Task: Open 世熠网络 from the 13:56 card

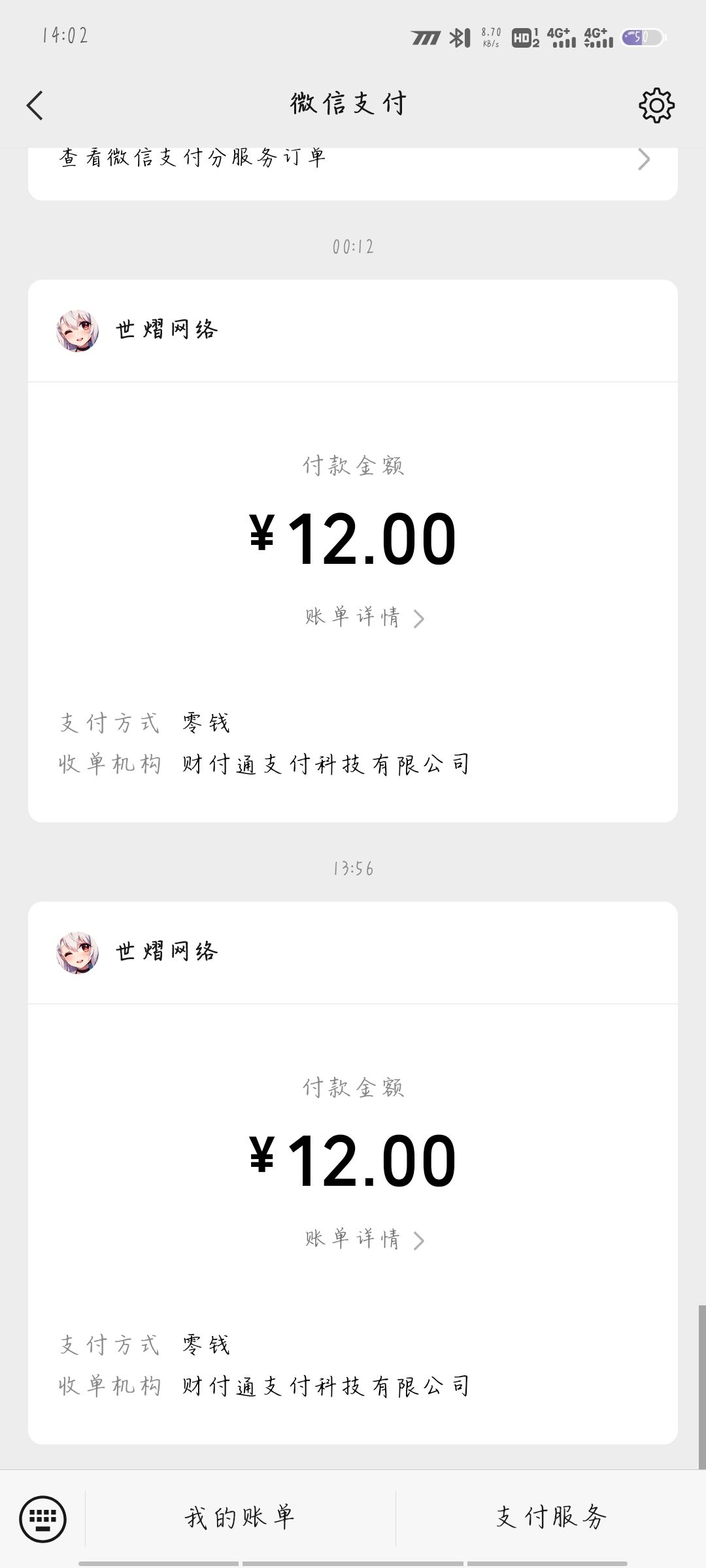Action: [167, 953]
